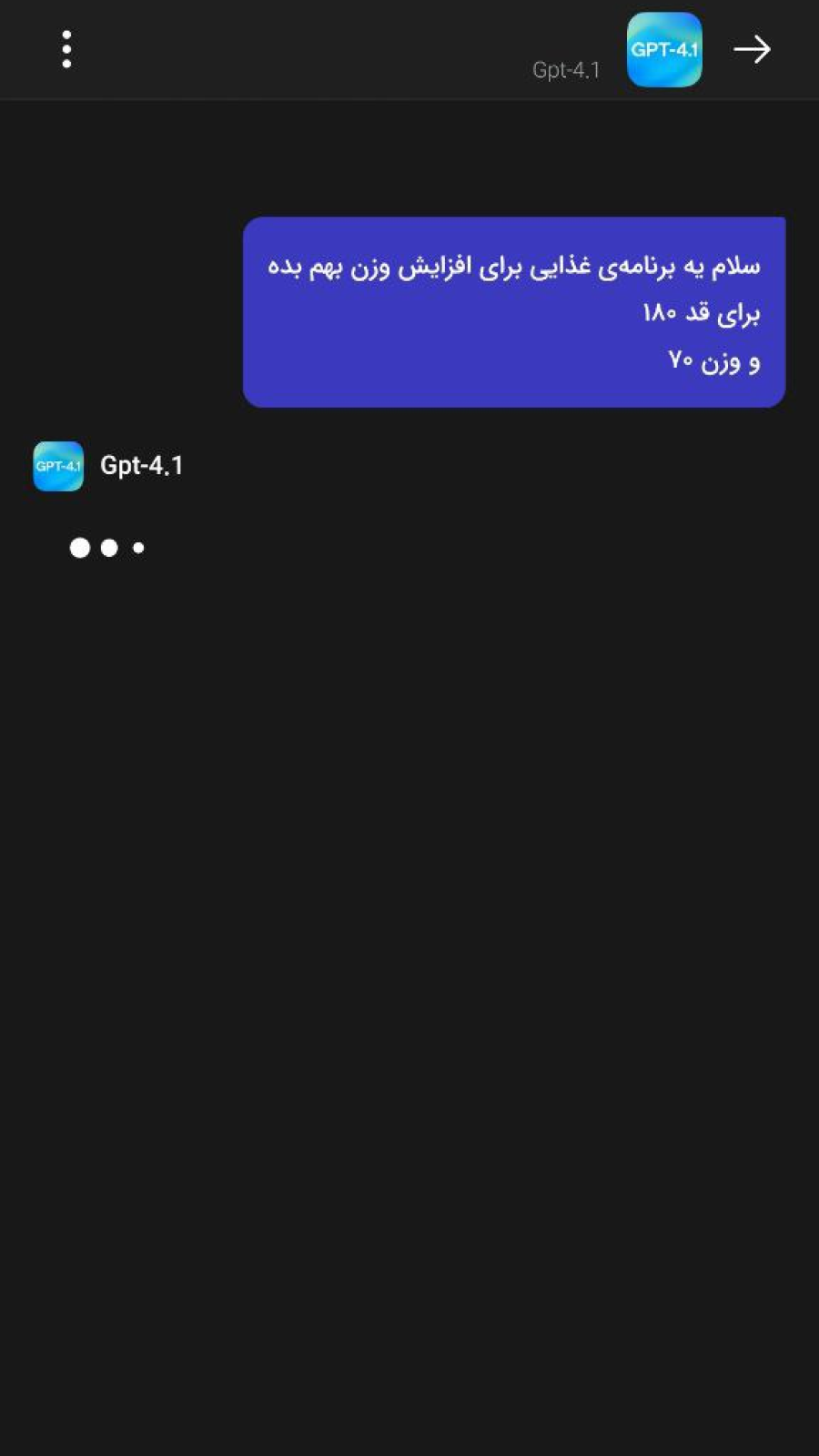Open the GPT-4.1 model avatar in header
The height and width of the screenshot is (1456, 819).
coord(664,50)
